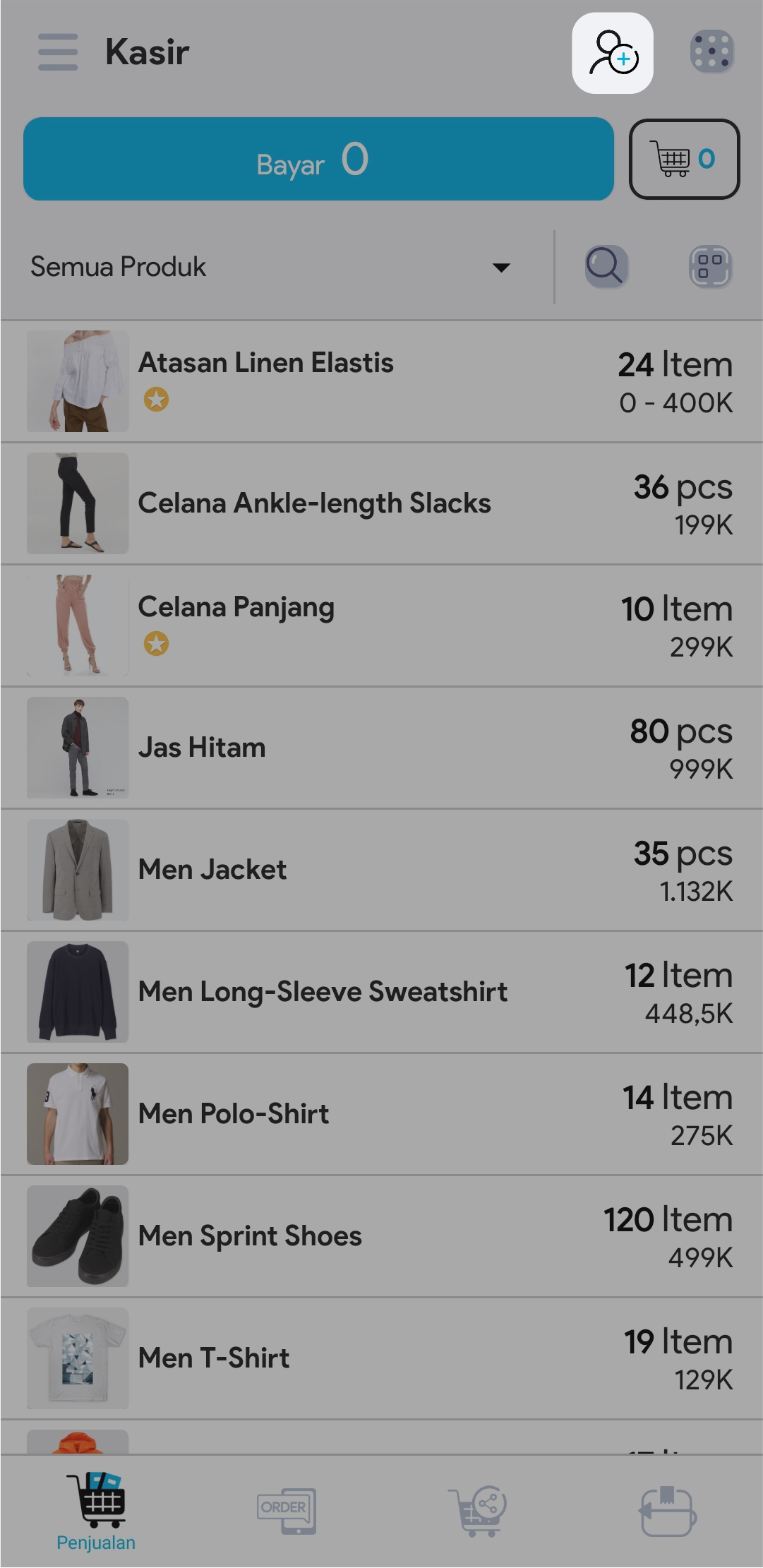This screenshot has width=763, height=1568.
Task: Search products with the magnifier icon
Action: pos(606,268)
